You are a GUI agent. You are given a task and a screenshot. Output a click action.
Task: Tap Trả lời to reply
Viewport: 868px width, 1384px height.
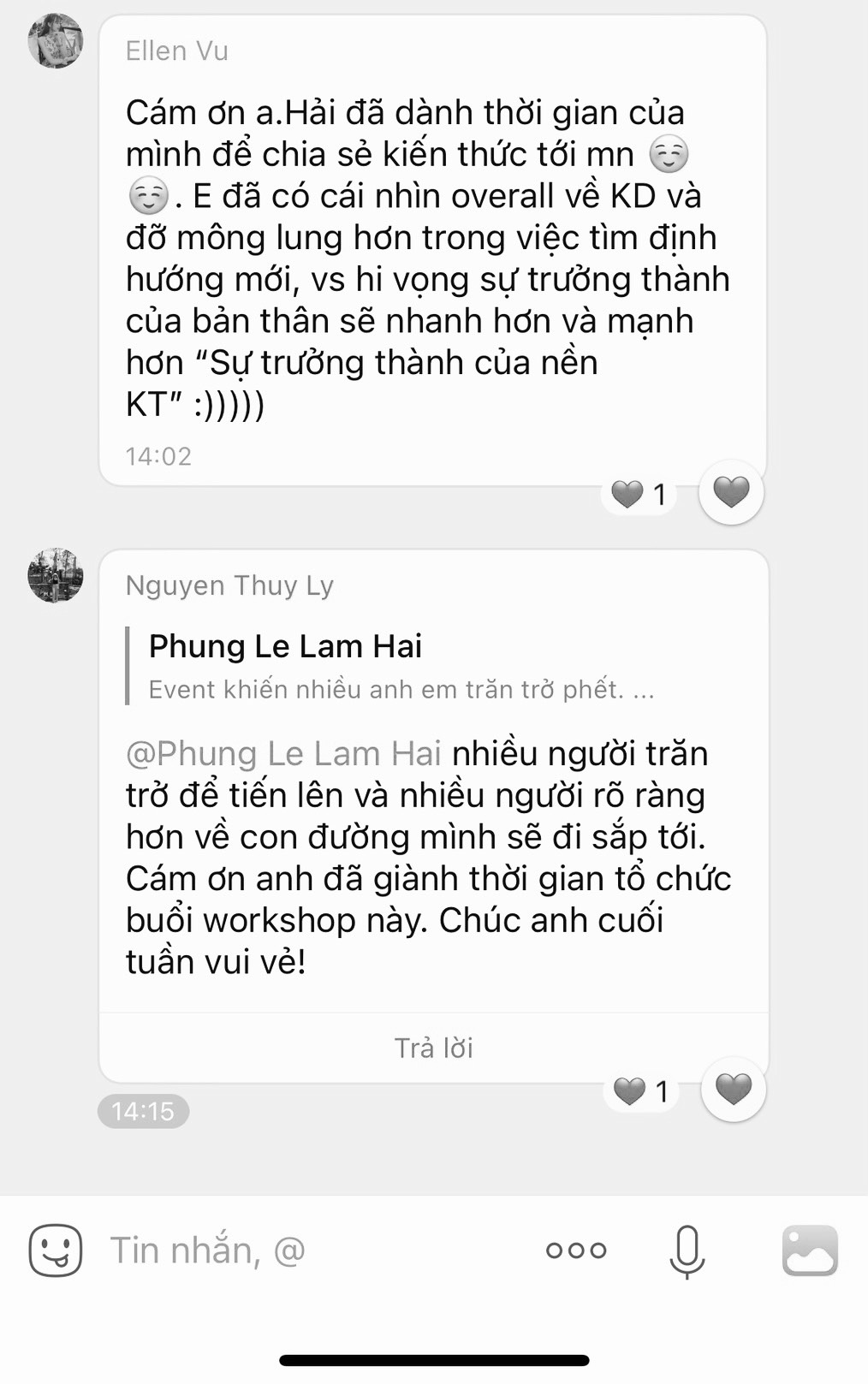pos(433,1048)
